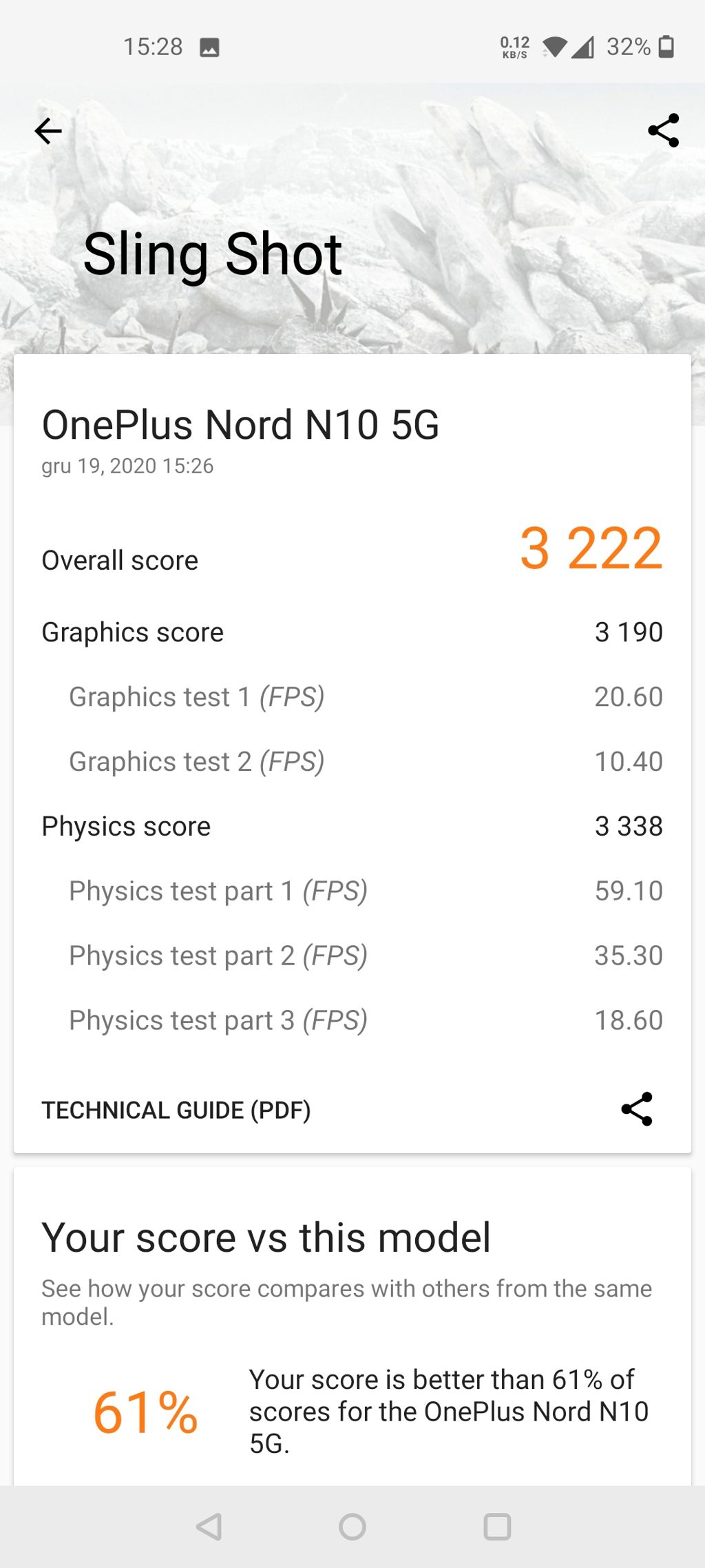Share results using the top-right share icon
This screenshot has width=705, height=1568.
pyautogui.click(x=663, y=131)
